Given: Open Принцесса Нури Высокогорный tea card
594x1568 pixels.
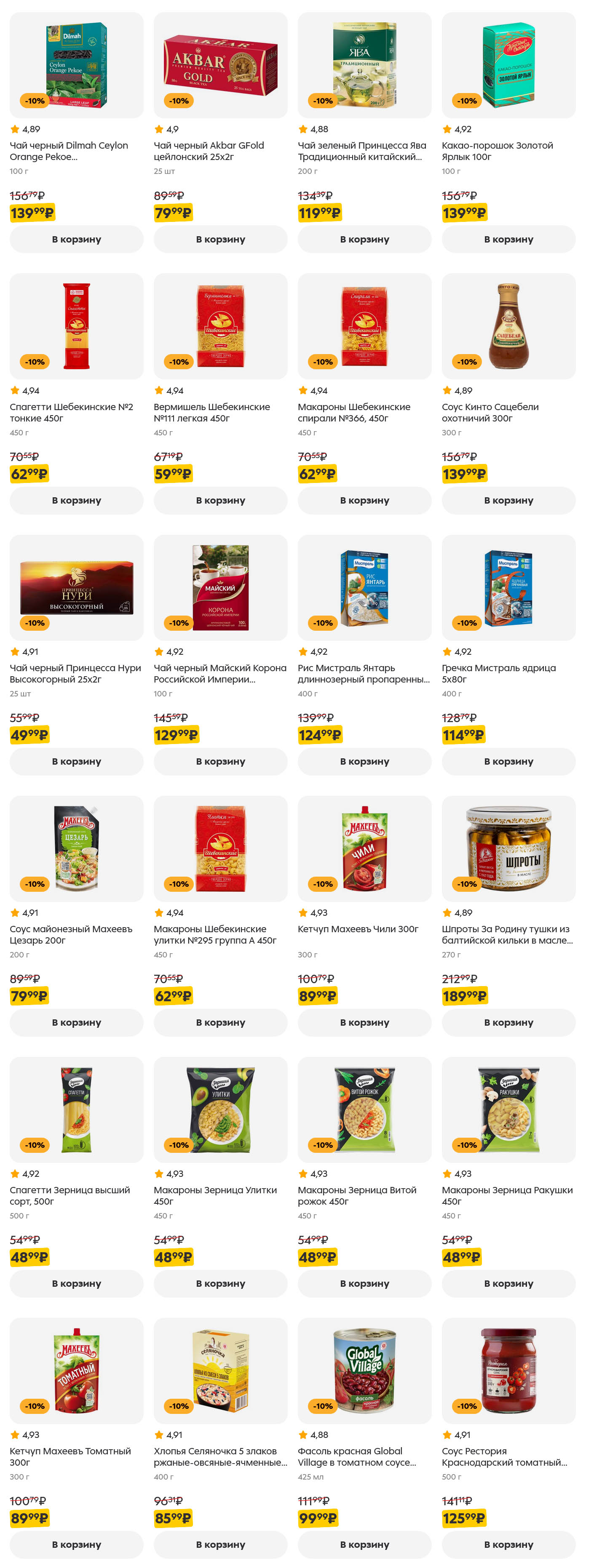Looking at the screenshot, I should click(76, 587).
